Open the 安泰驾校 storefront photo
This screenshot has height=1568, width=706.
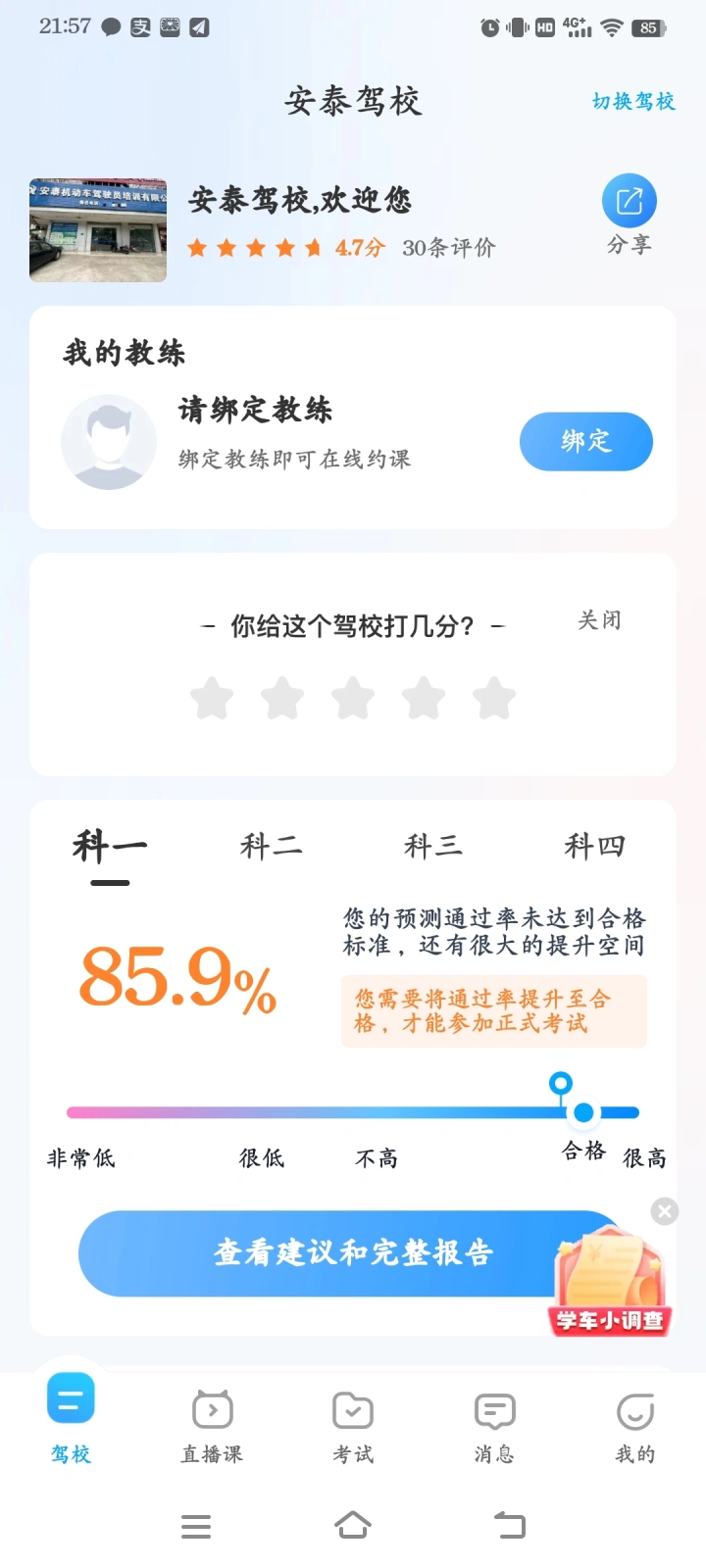pyautogui.click(x=98, y=230)
